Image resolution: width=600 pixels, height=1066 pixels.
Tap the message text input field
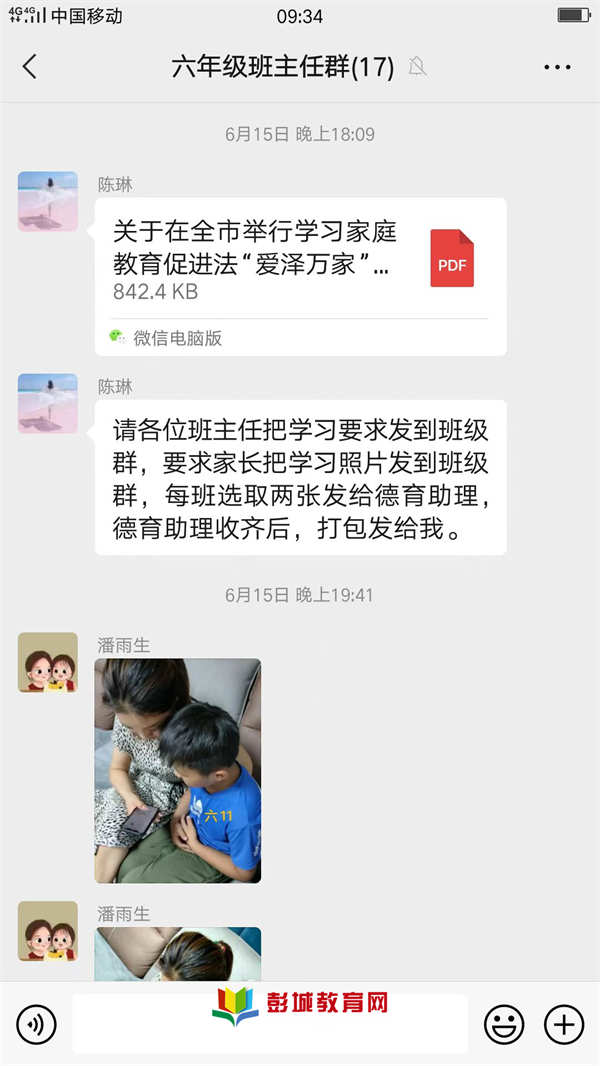click(270, 1024)
